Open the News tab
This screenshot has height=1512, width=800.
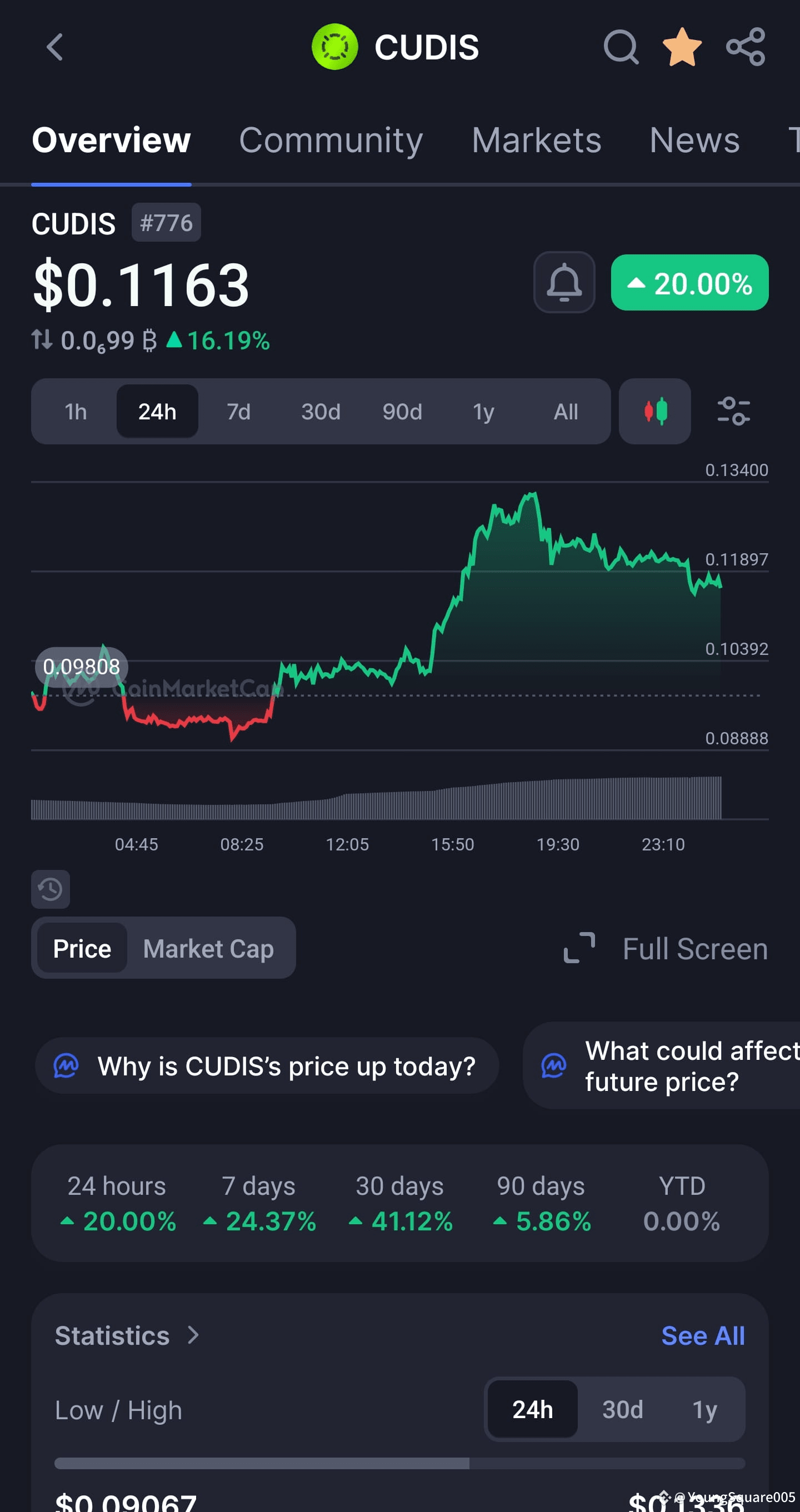click(694, 141)
